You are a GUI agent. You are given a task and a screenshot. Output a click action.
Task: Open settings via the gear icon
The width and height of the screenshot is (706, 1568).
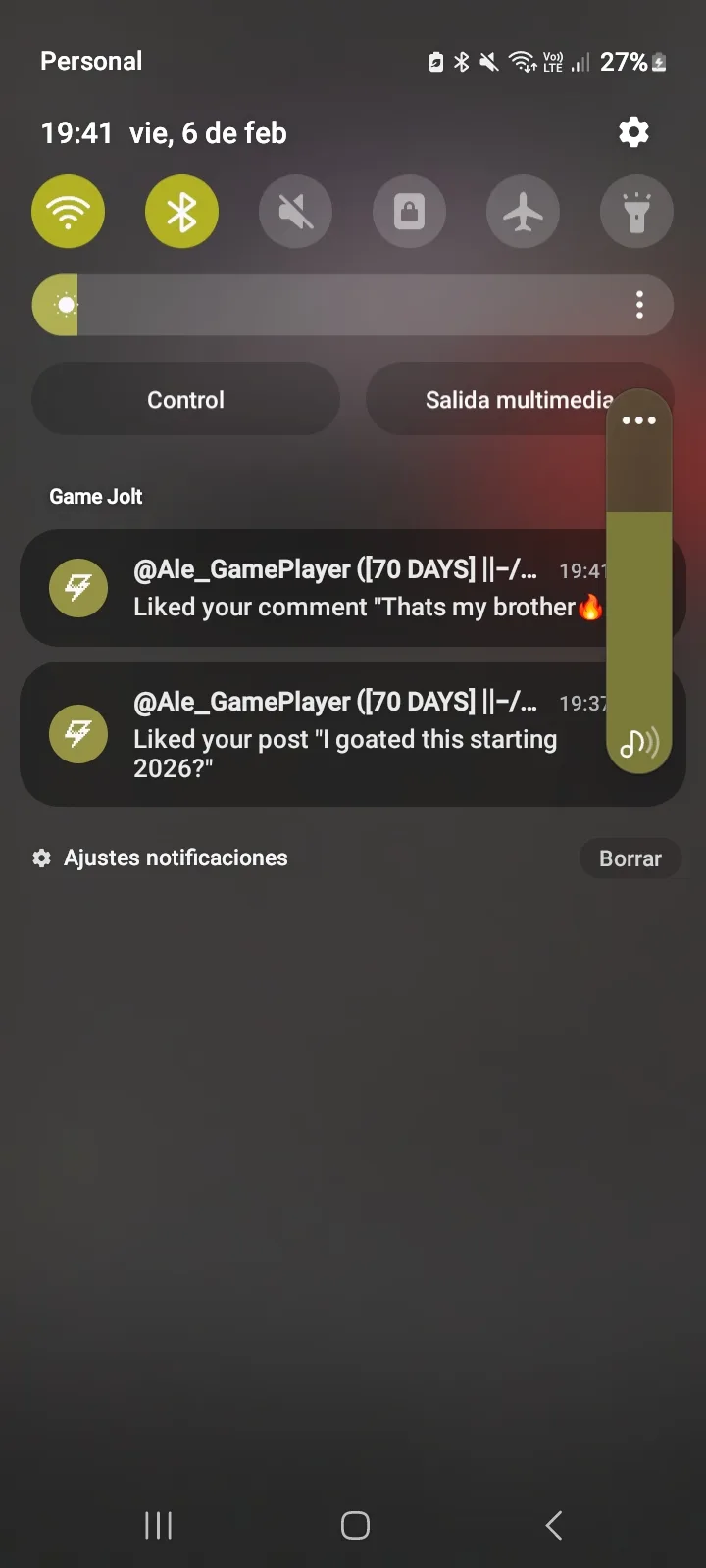point(633,132)
